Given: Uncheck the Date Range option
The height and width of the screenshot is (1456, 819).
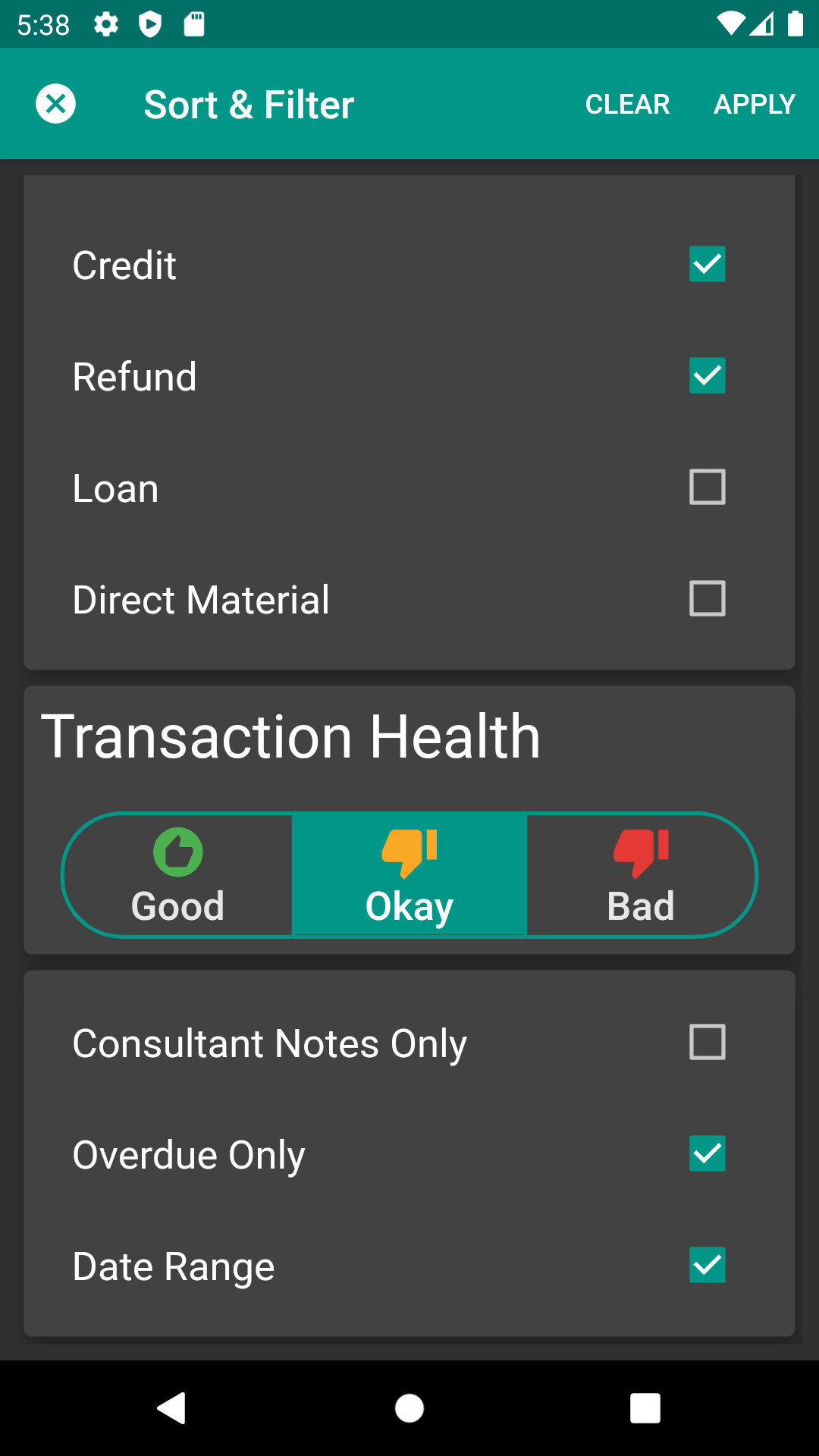Looking at the screenshot, I should pos(707,1265).
